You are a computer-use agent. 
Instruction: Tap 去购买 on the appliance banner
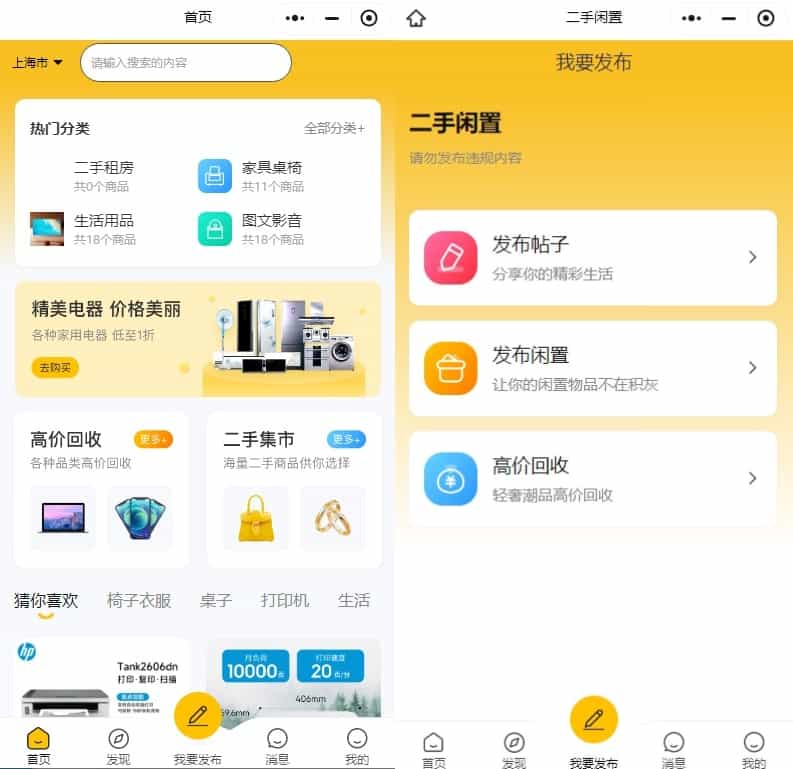[x=55, y=368]
